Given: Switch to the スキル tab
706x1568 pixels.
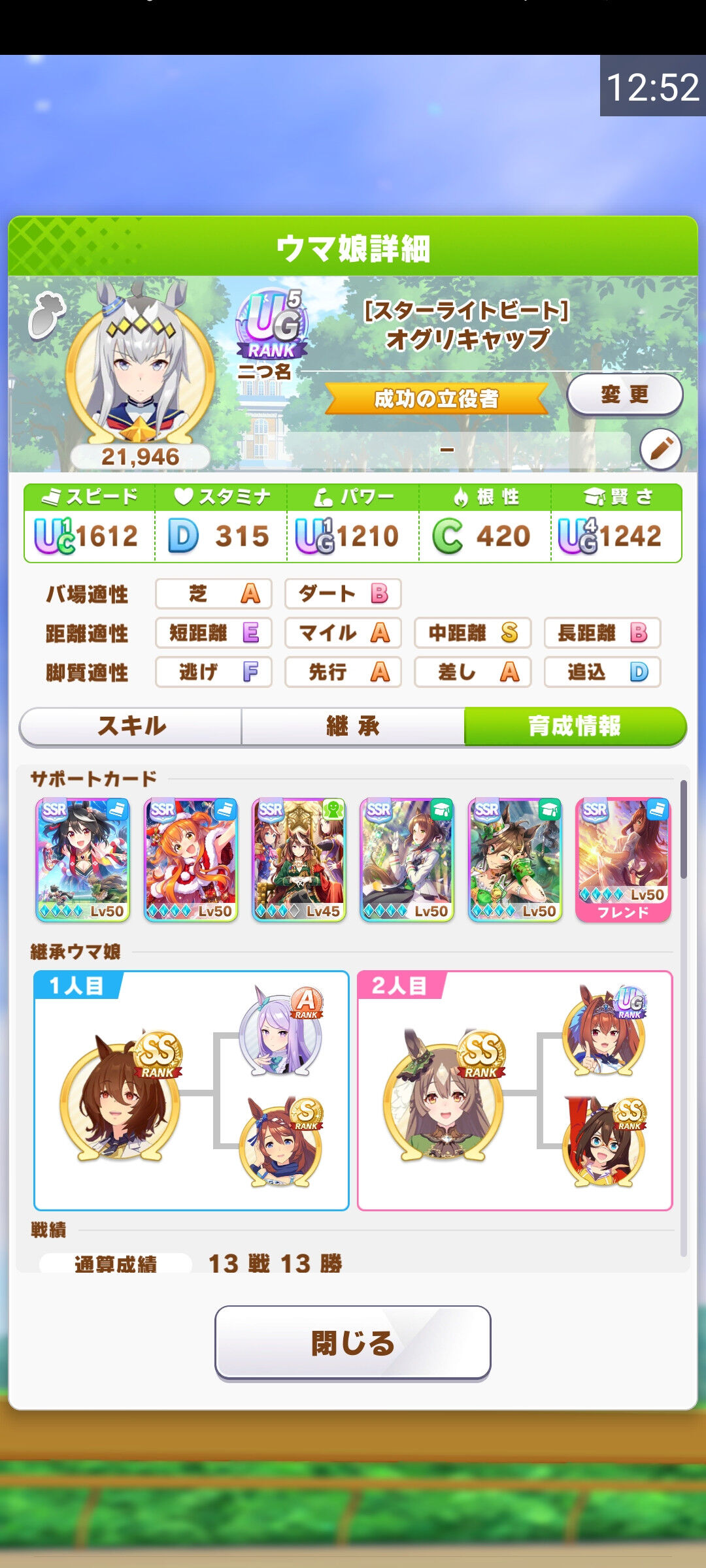Looking at the screenshot, I should pyautogui.click(x=131, y=727).
